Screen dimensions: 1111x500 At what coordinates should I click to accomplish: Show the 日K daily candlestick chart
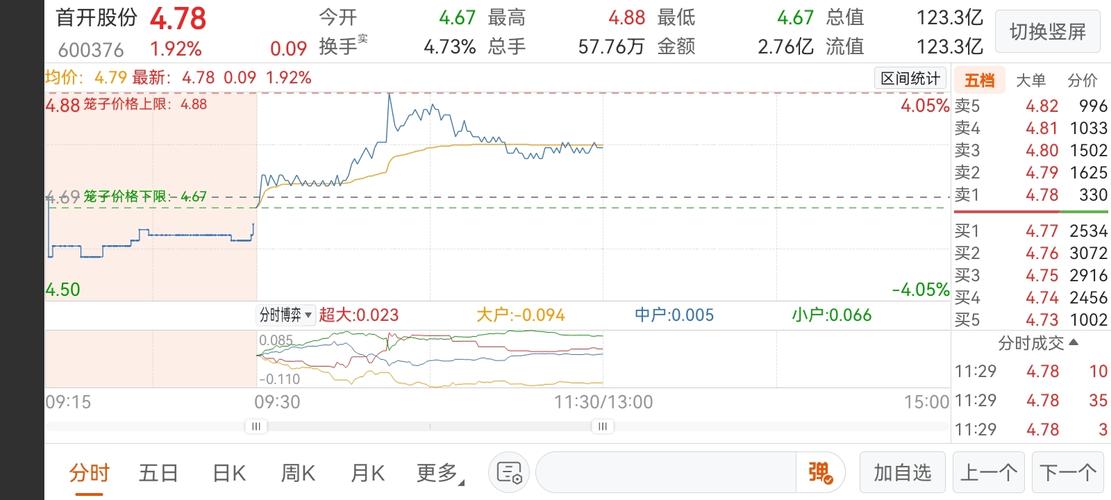click(229, 472)
